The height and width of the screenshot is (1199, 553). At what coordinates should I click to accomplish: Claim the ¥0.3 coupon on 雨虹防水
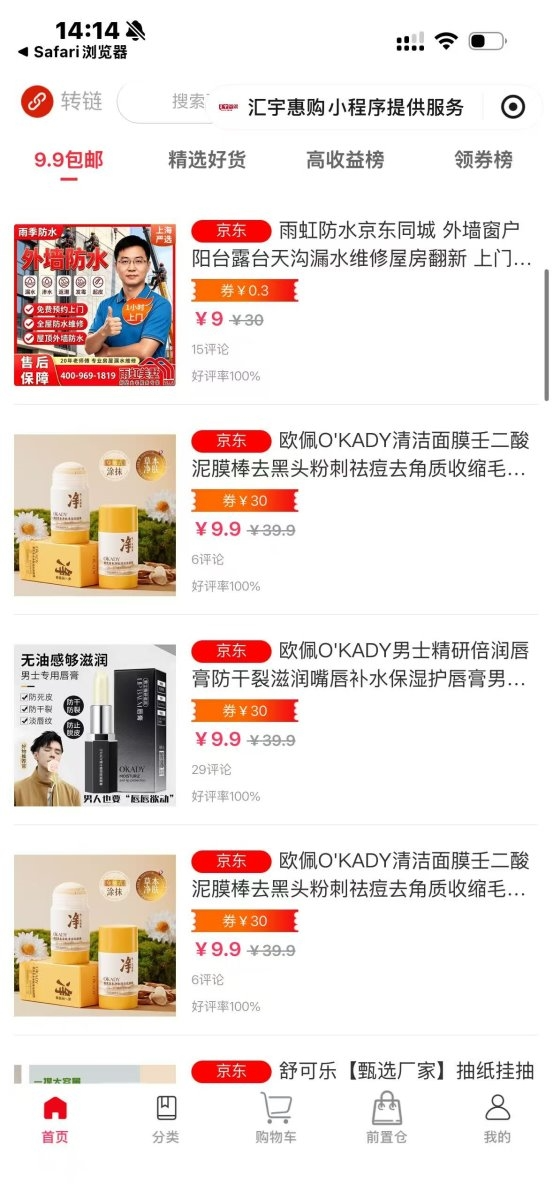coord(245,291)
